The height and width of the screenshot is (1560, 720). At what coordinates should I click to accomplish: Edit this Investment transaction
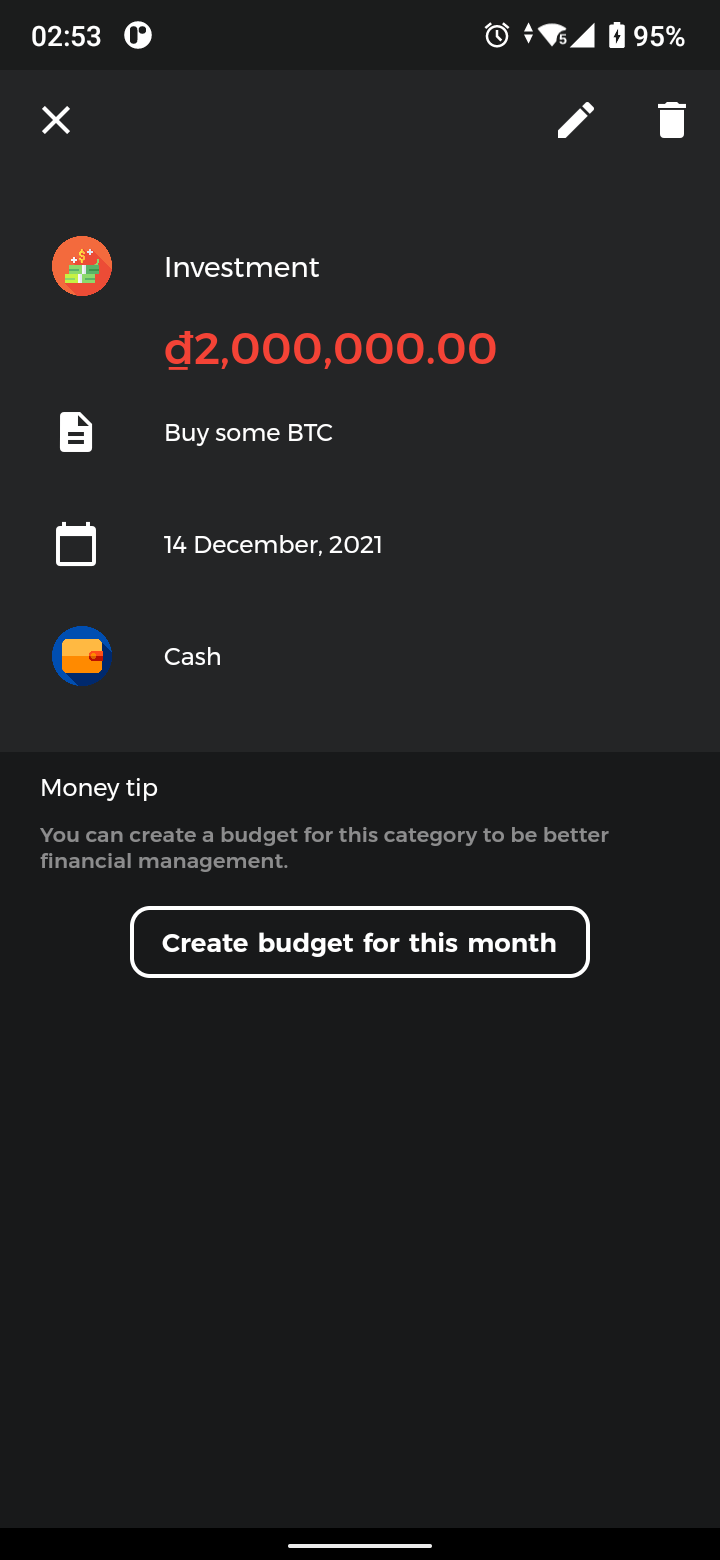point(576,121)
